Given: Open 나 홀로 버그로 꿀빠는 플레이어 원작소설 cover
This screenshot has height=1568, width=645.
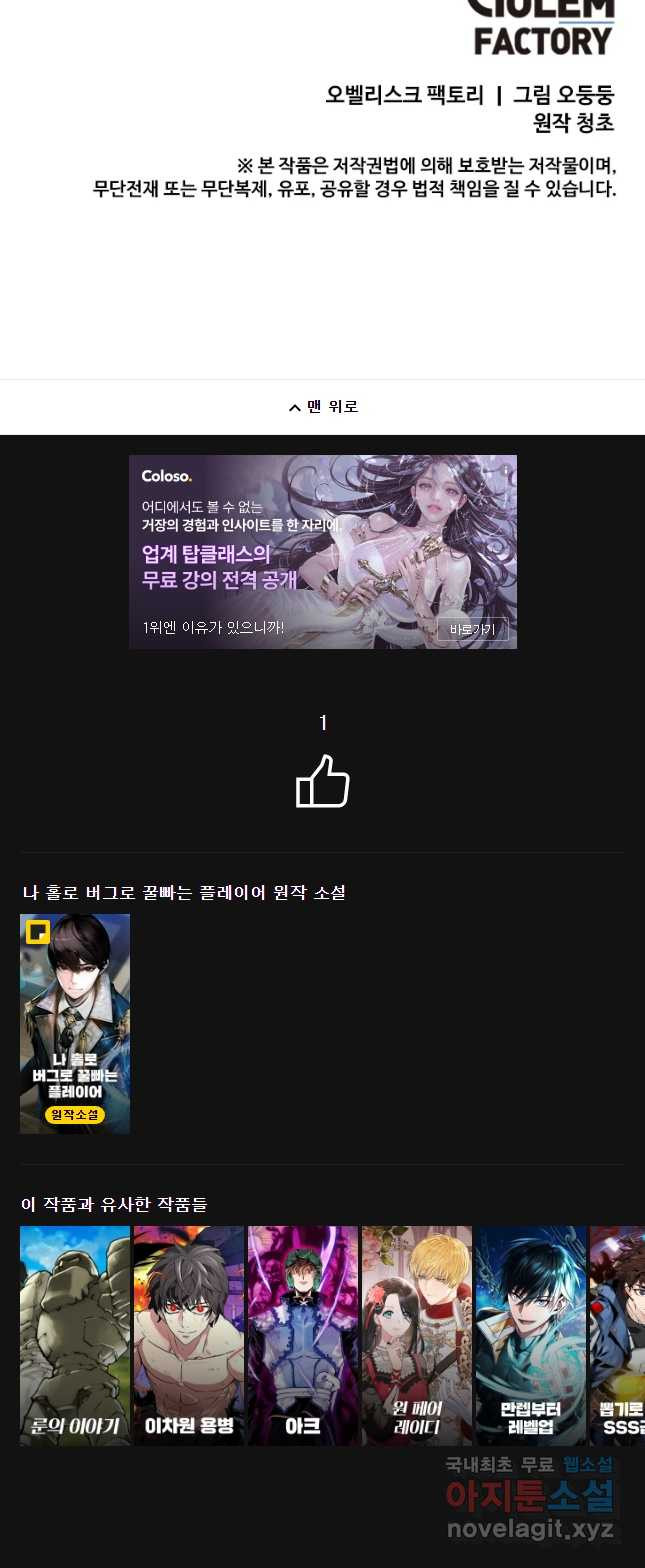Looking at the screenshot, I should coord(75,1023).
